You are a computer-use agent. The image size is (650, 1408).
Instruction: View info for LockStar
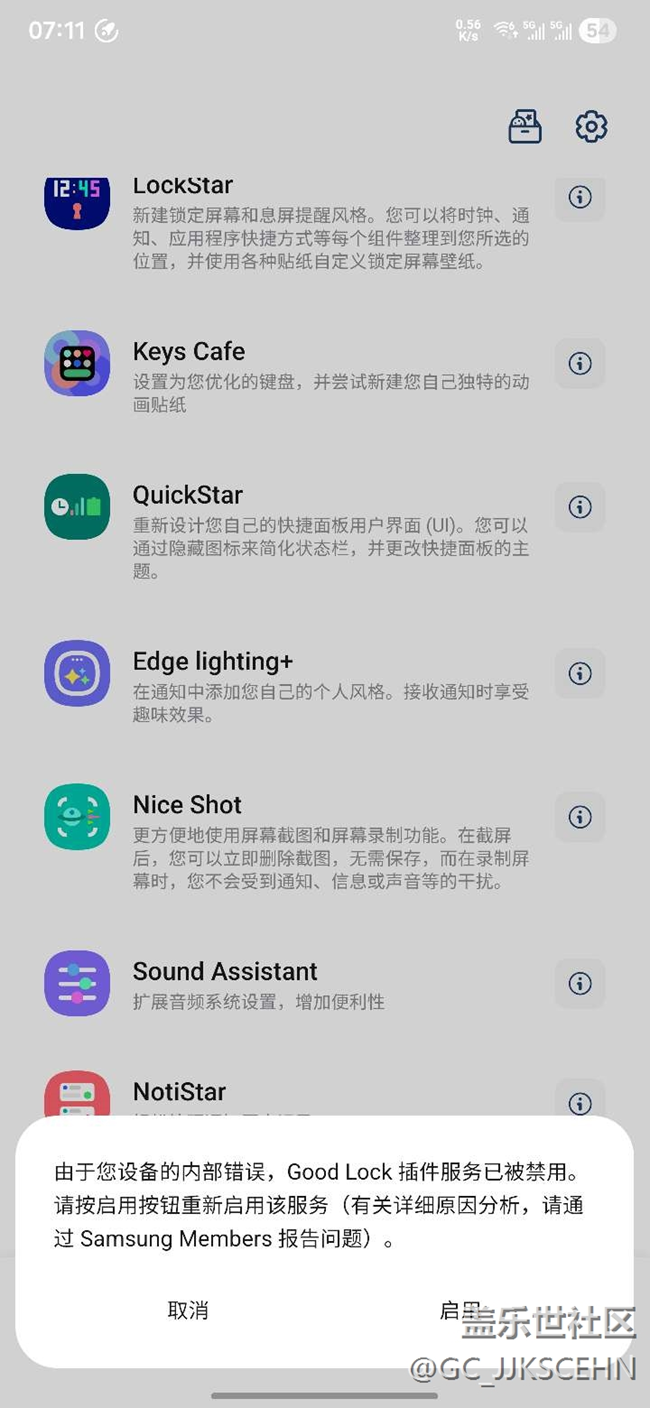point(580,197)
